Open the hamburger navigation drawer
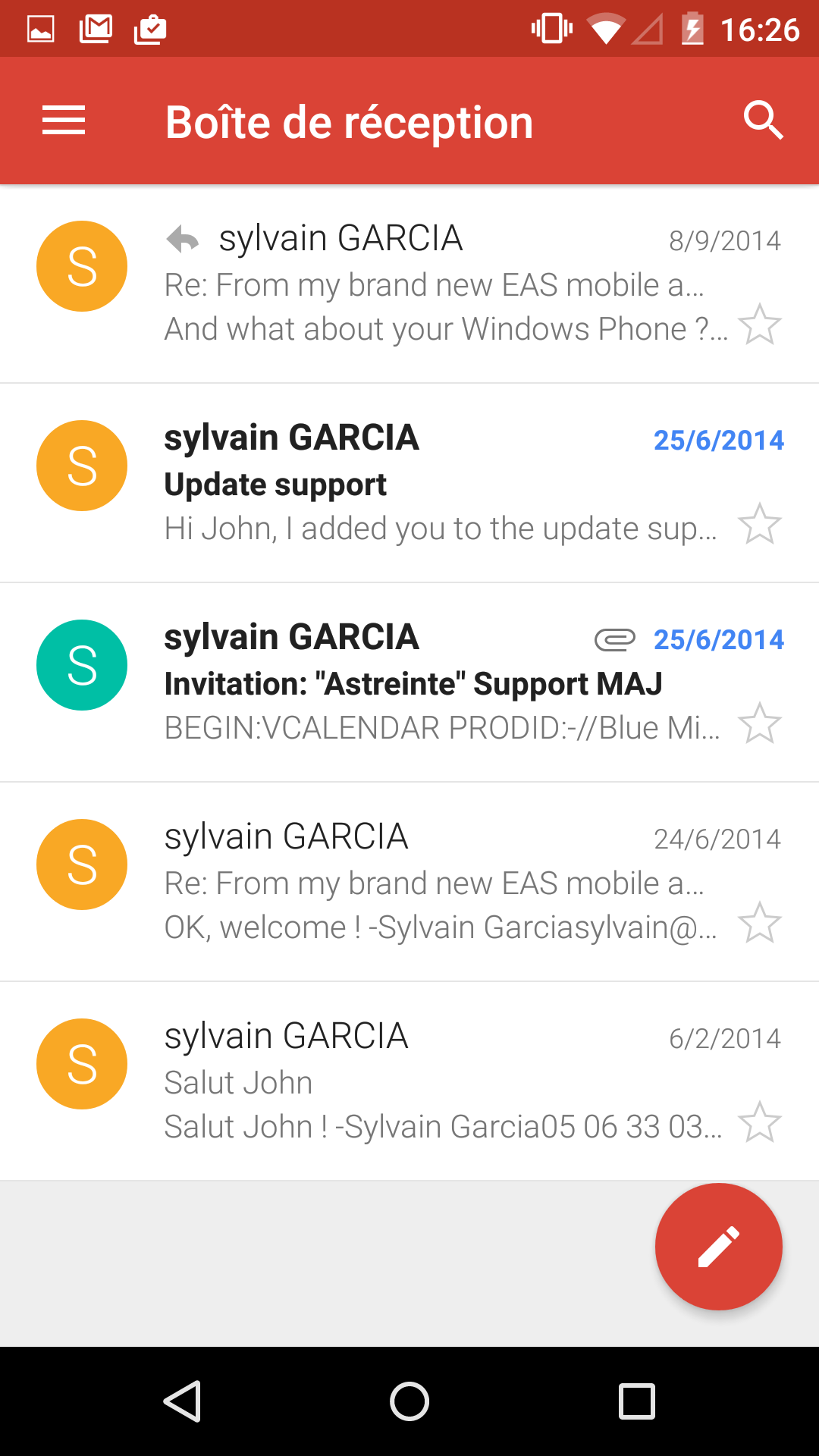 click(64, 121)
